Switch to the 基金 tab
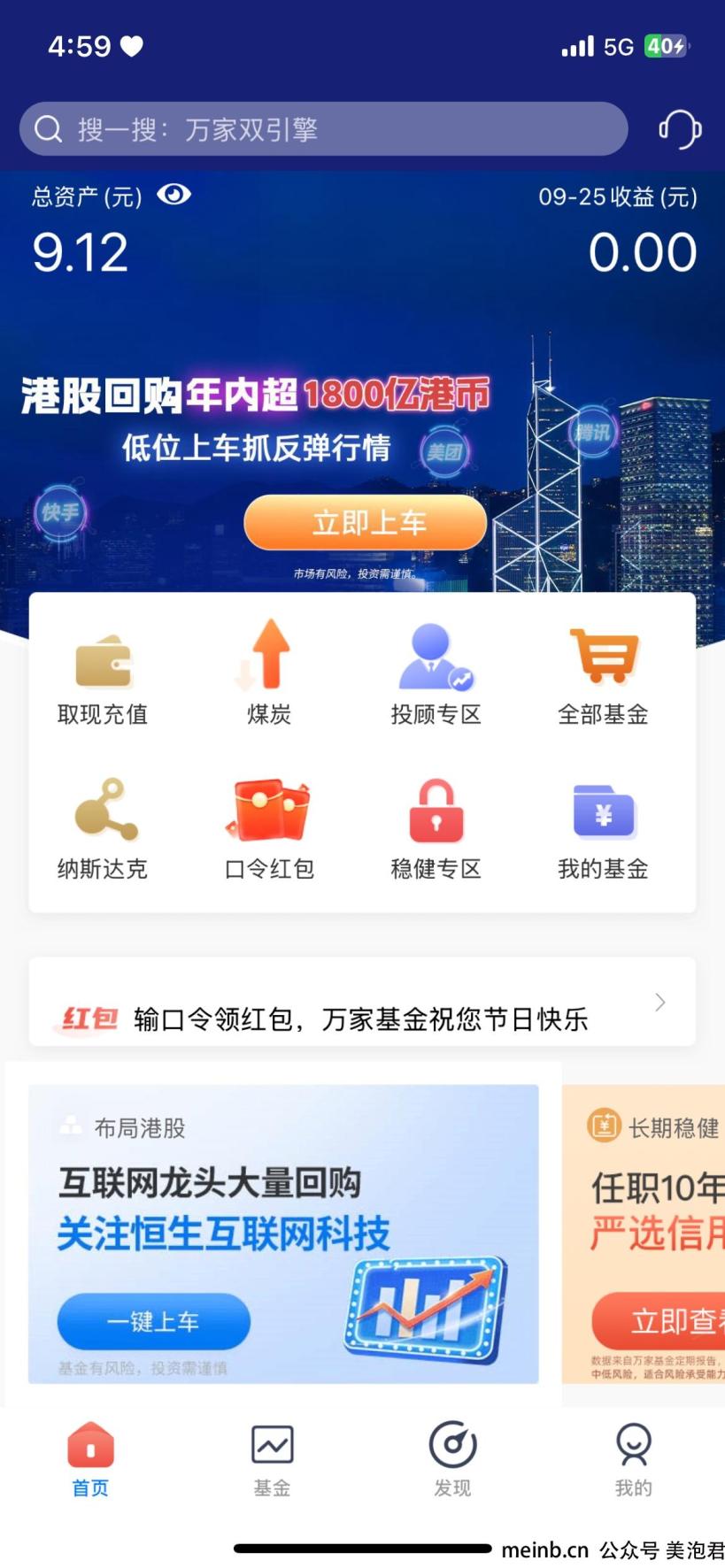This screenshot has height=1568, width=725. click(x=272, y=1460)
